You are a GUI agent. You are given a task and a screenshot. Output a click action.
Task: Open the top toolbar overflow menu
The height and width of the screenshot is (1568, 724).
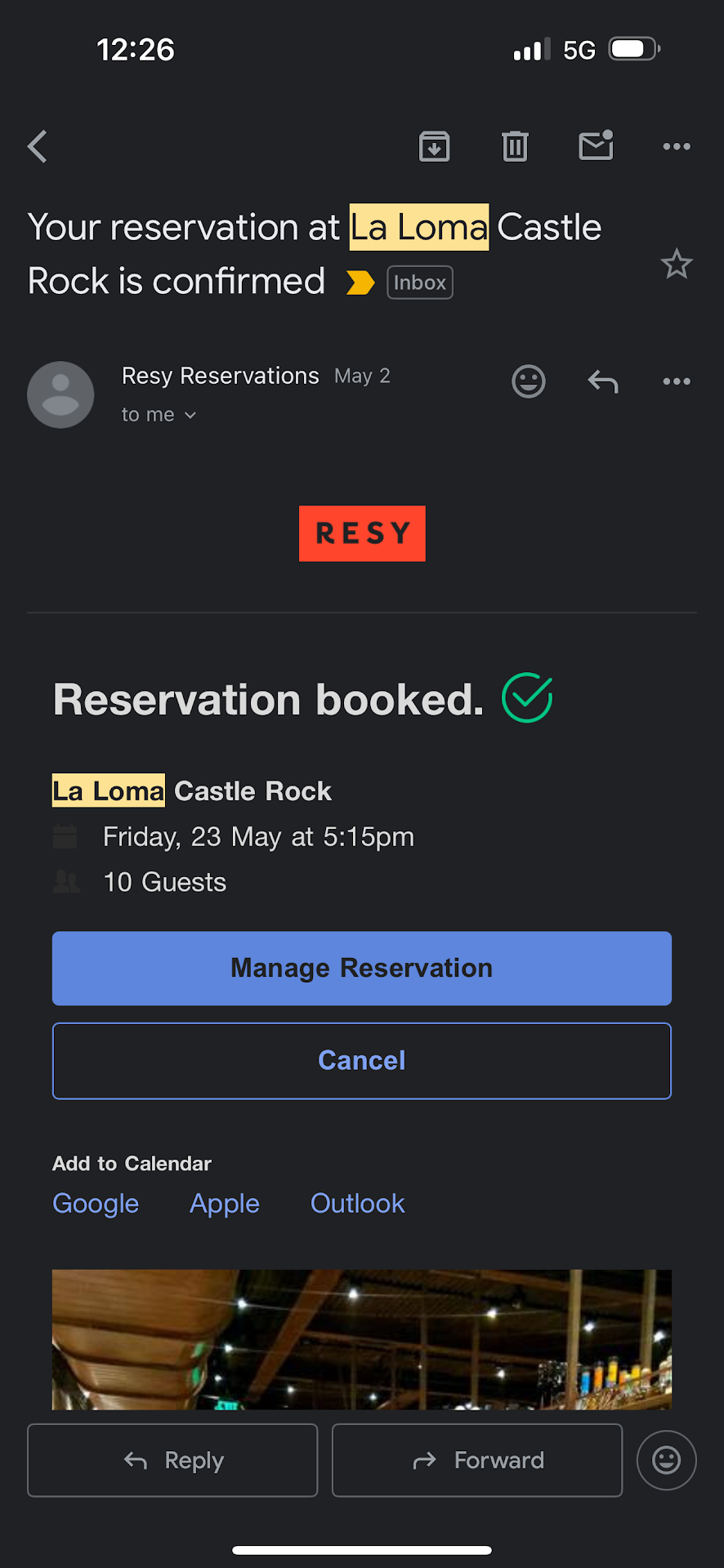click(677, 147)
